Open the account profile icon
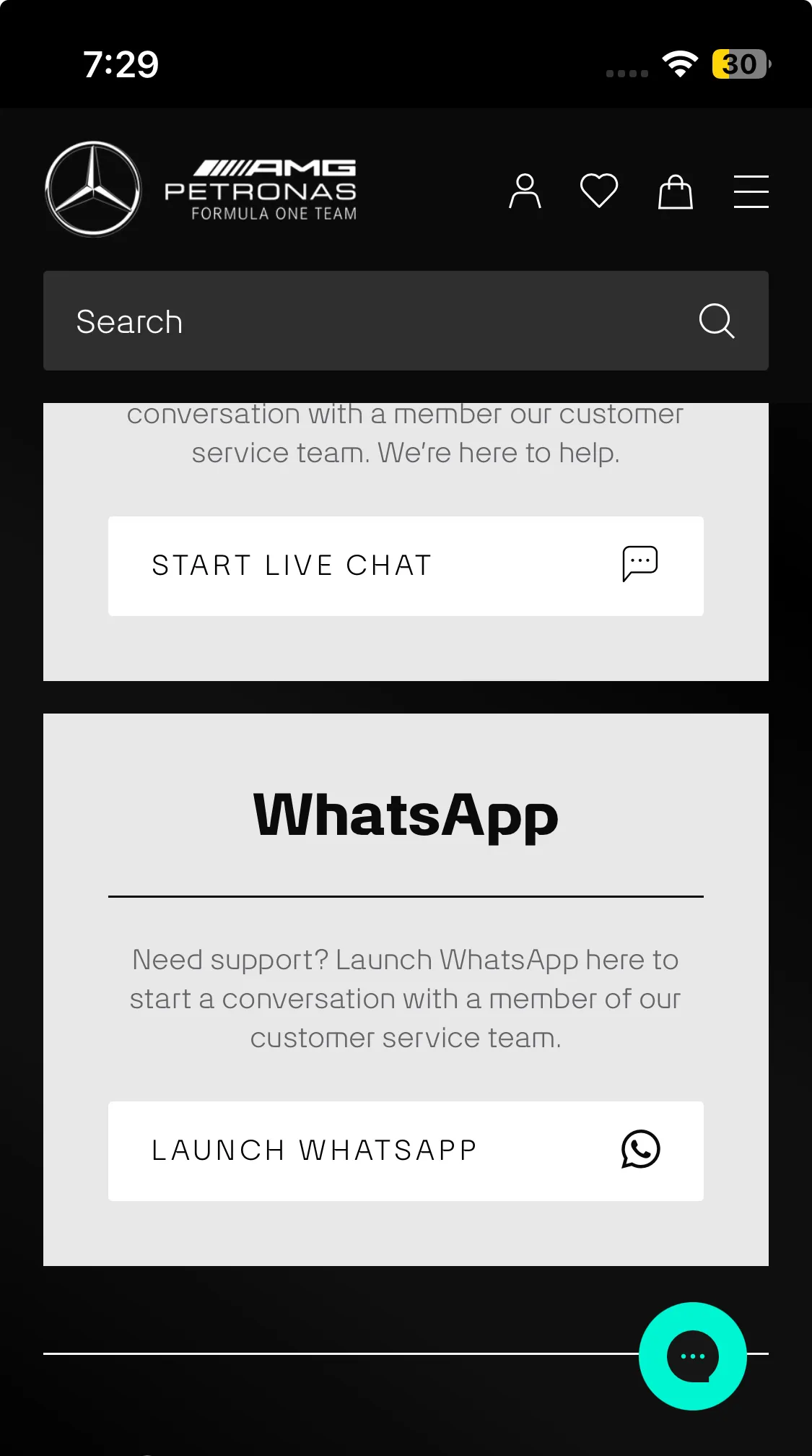The height and width of the screenshot is (1456, 812). tap(525, 191)
